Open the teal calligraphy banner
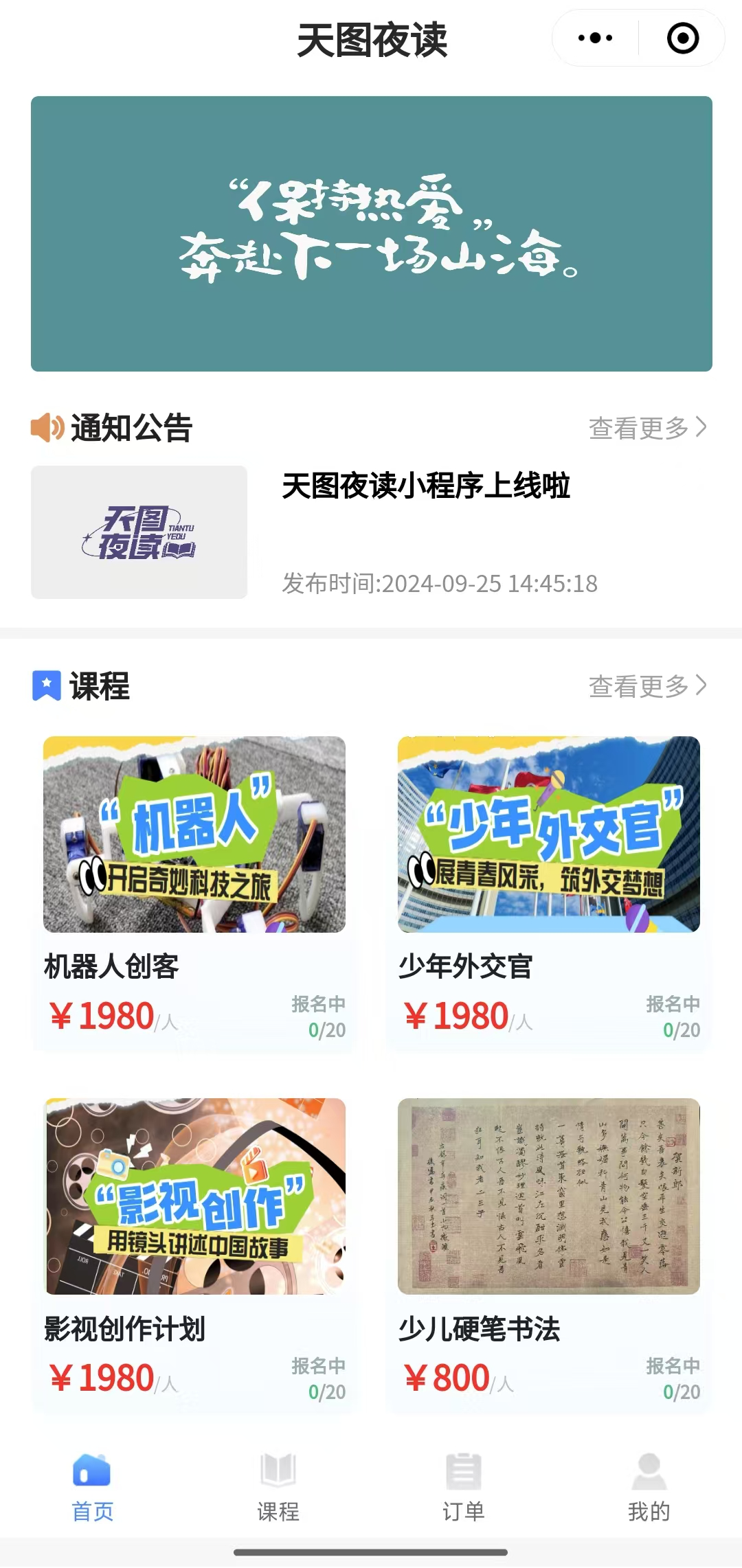 (371, 234)
